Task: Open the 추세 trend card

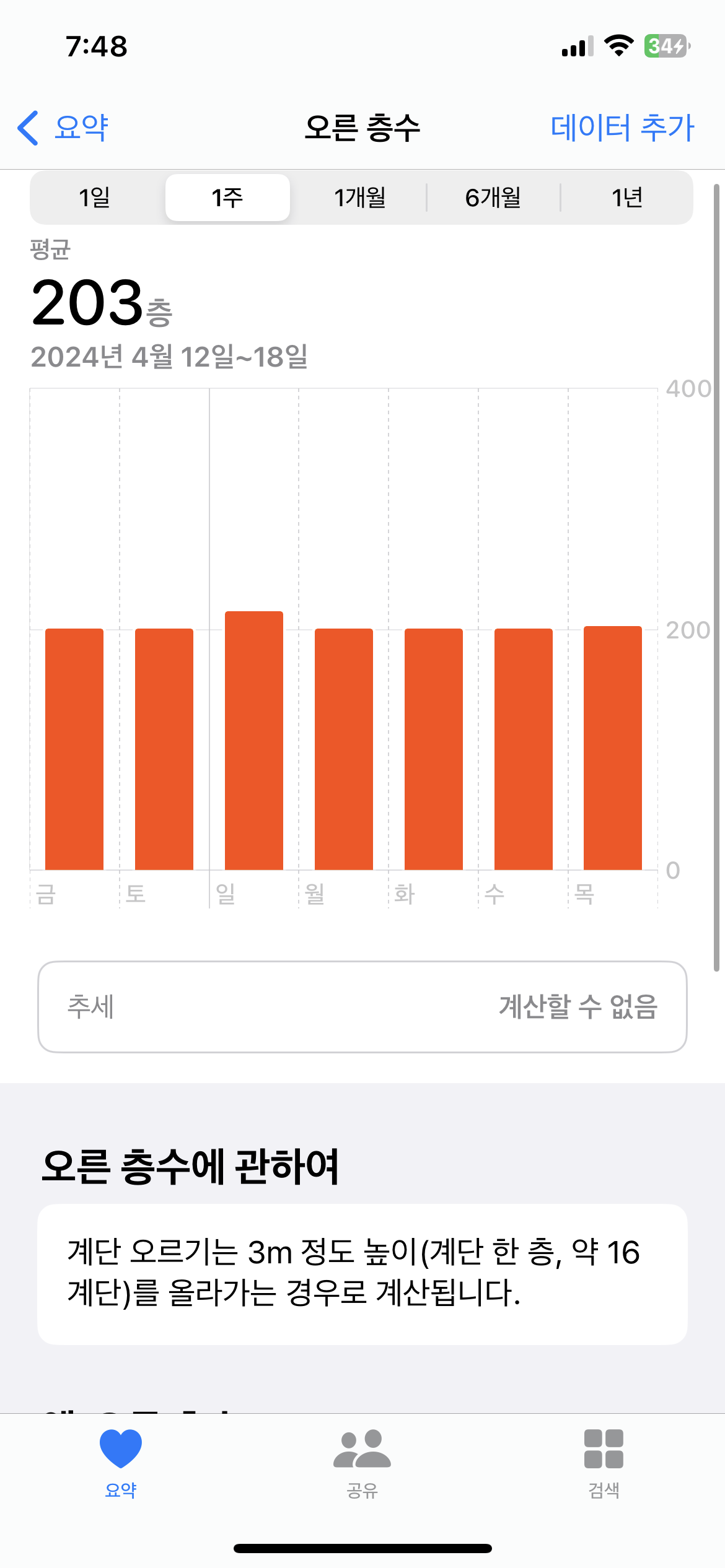Action: click(362, 1006)
